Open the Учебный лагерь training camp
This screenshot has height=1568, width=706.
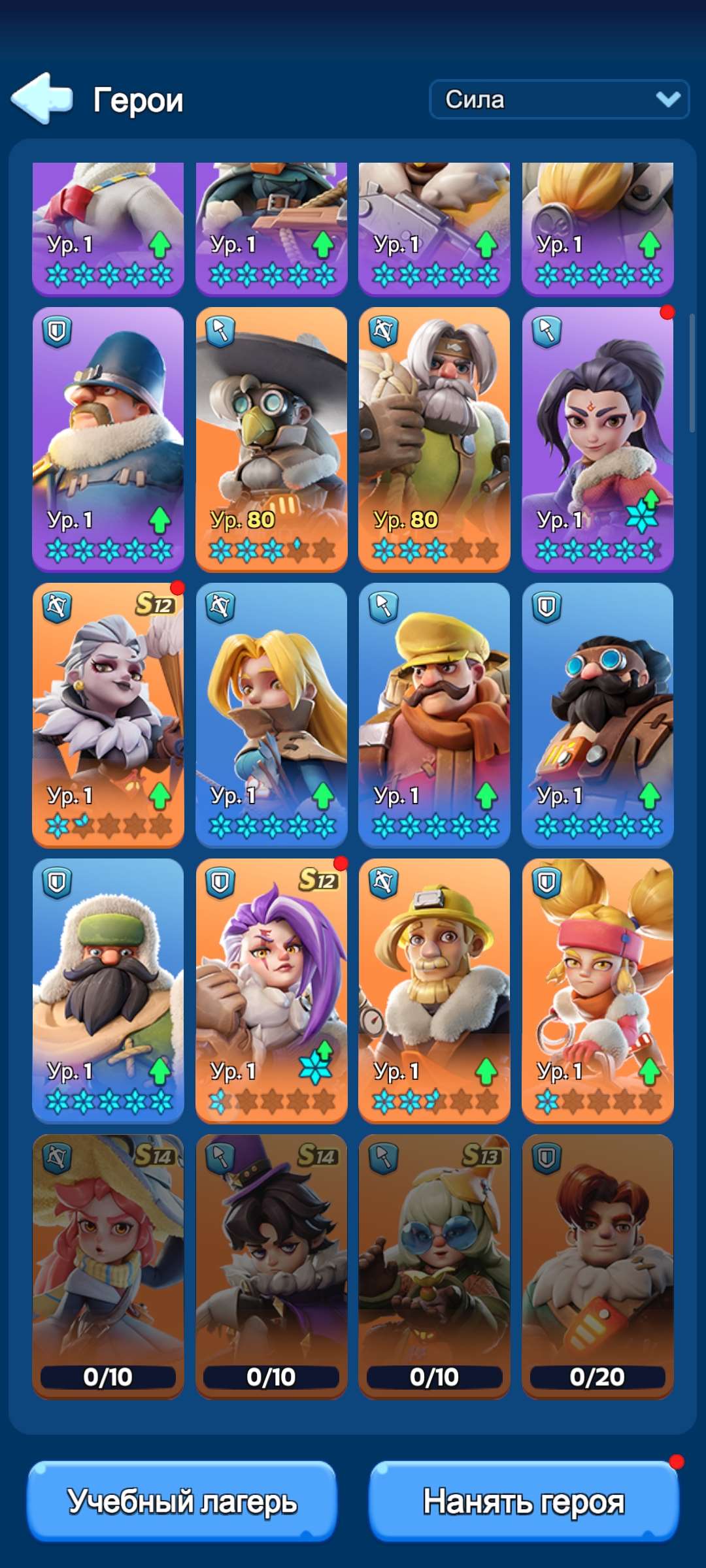click(182, 1501)
